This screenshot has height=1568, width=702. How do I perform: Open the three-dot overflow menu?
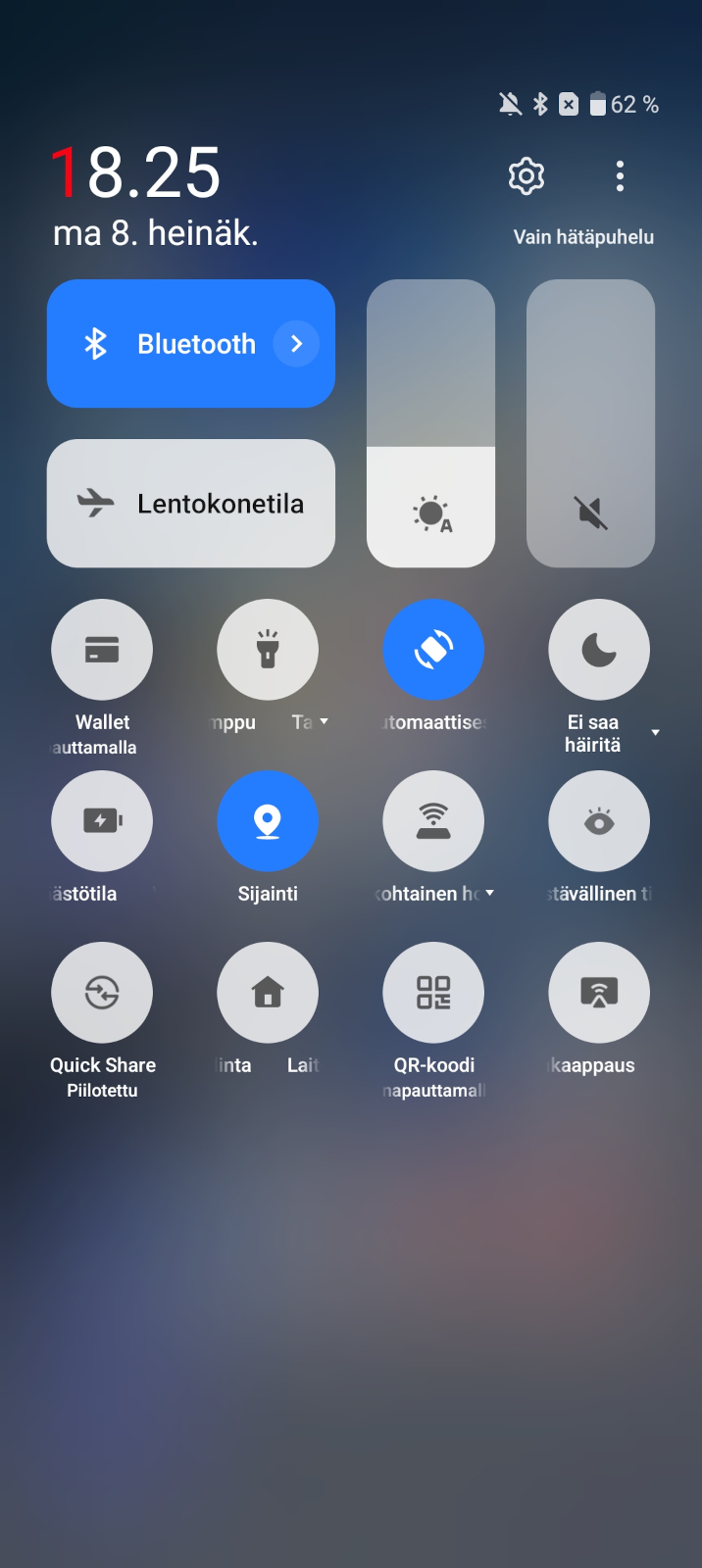click(x=620, y=176)
